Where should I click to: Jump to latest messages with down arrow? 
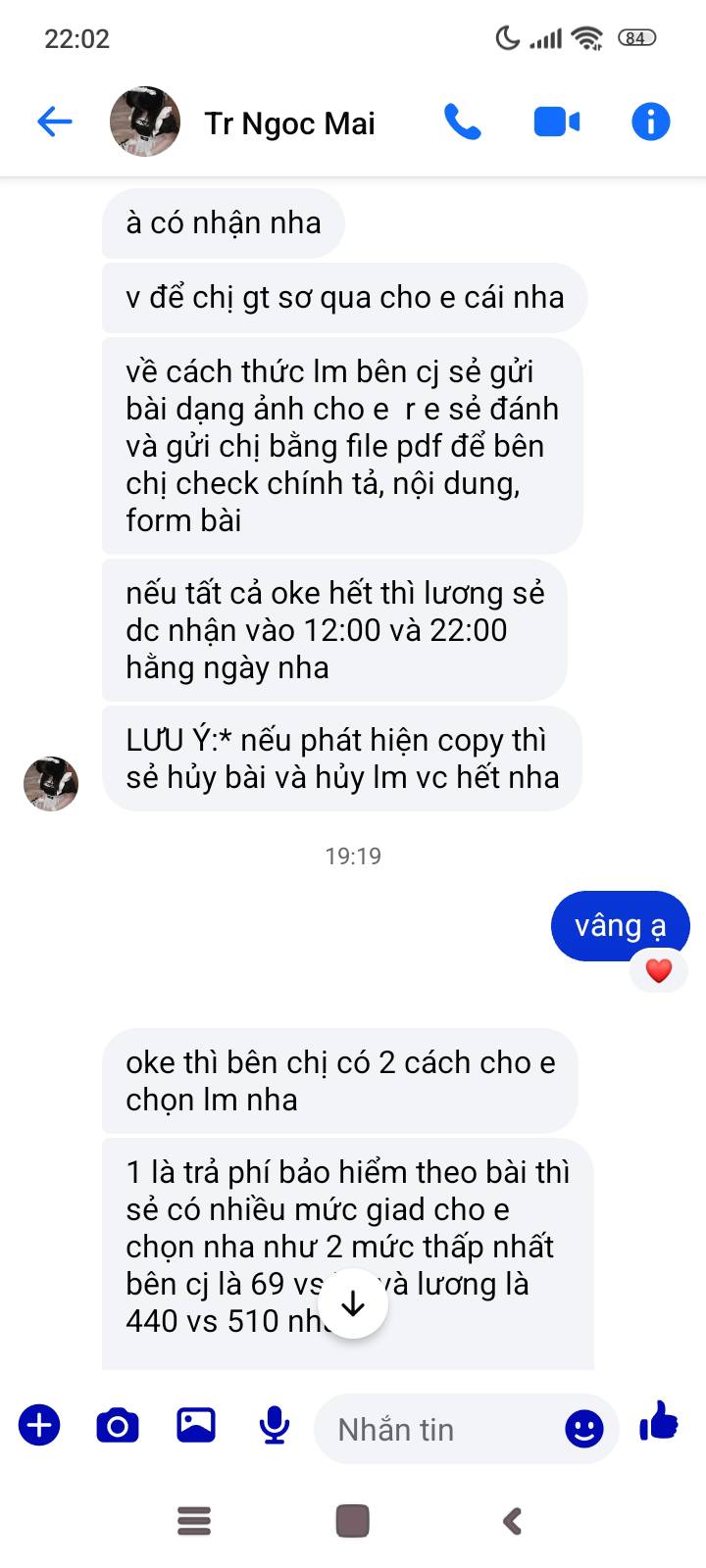(x=353, y=1303)
